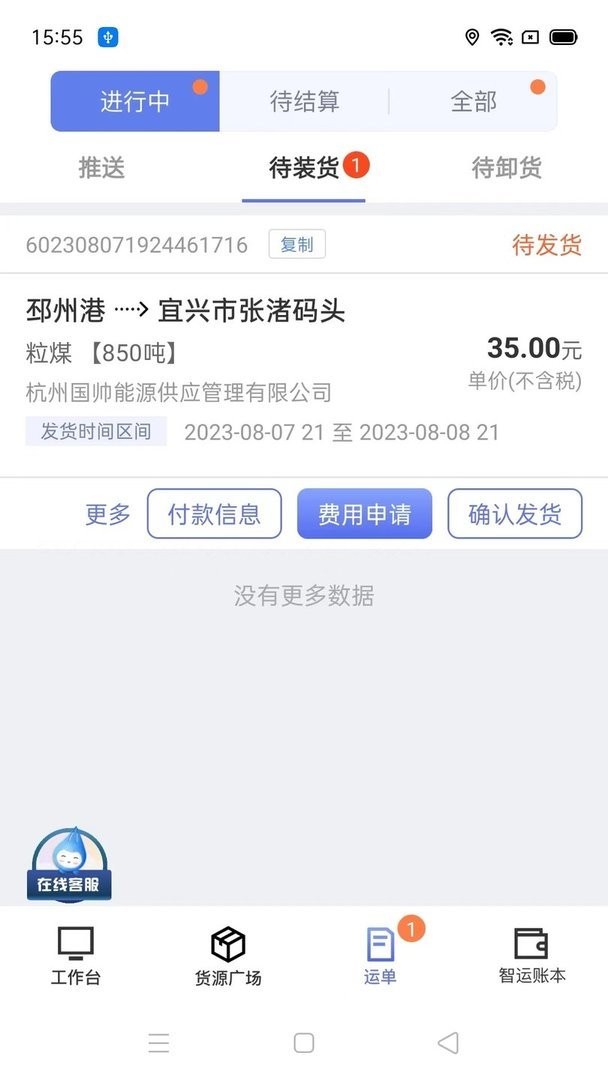This screenshot has width=608, height=1080.
Task: View 付款信息 for this order
Action: pos(214,514)
